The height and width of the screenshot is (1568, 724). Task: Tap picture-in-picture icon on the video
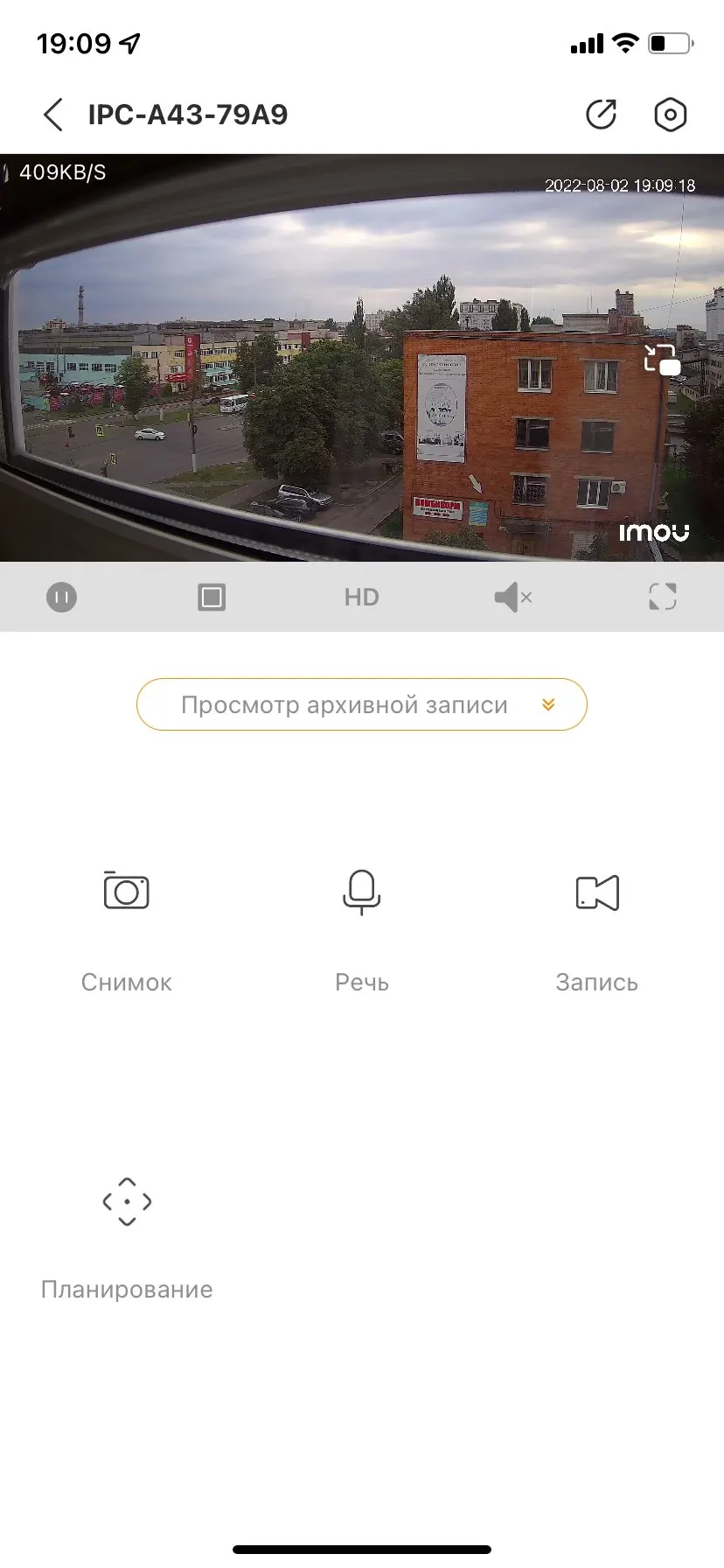pos(662,360)
